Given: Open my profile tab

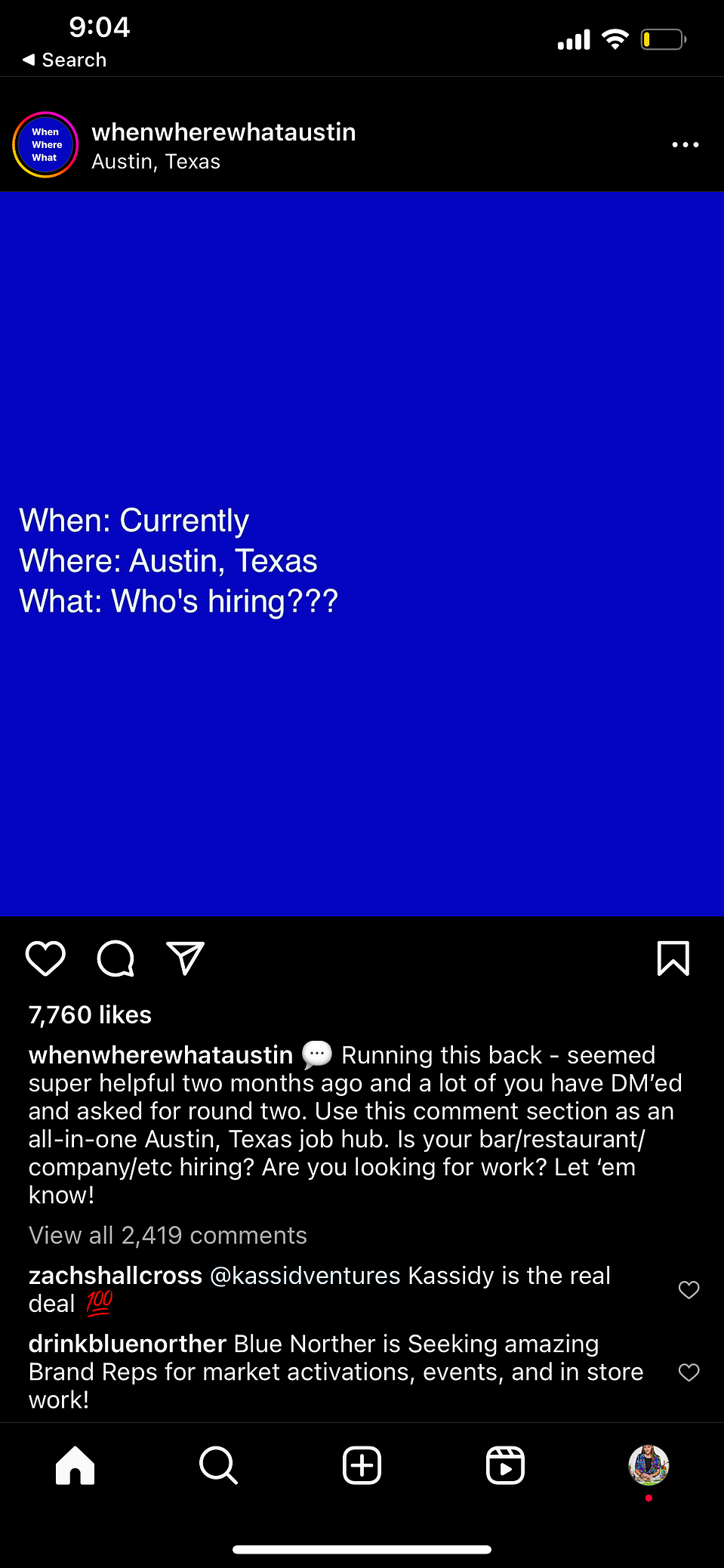Looking at the screenshot, I should pyautogui.click(x=649, y=1465).
